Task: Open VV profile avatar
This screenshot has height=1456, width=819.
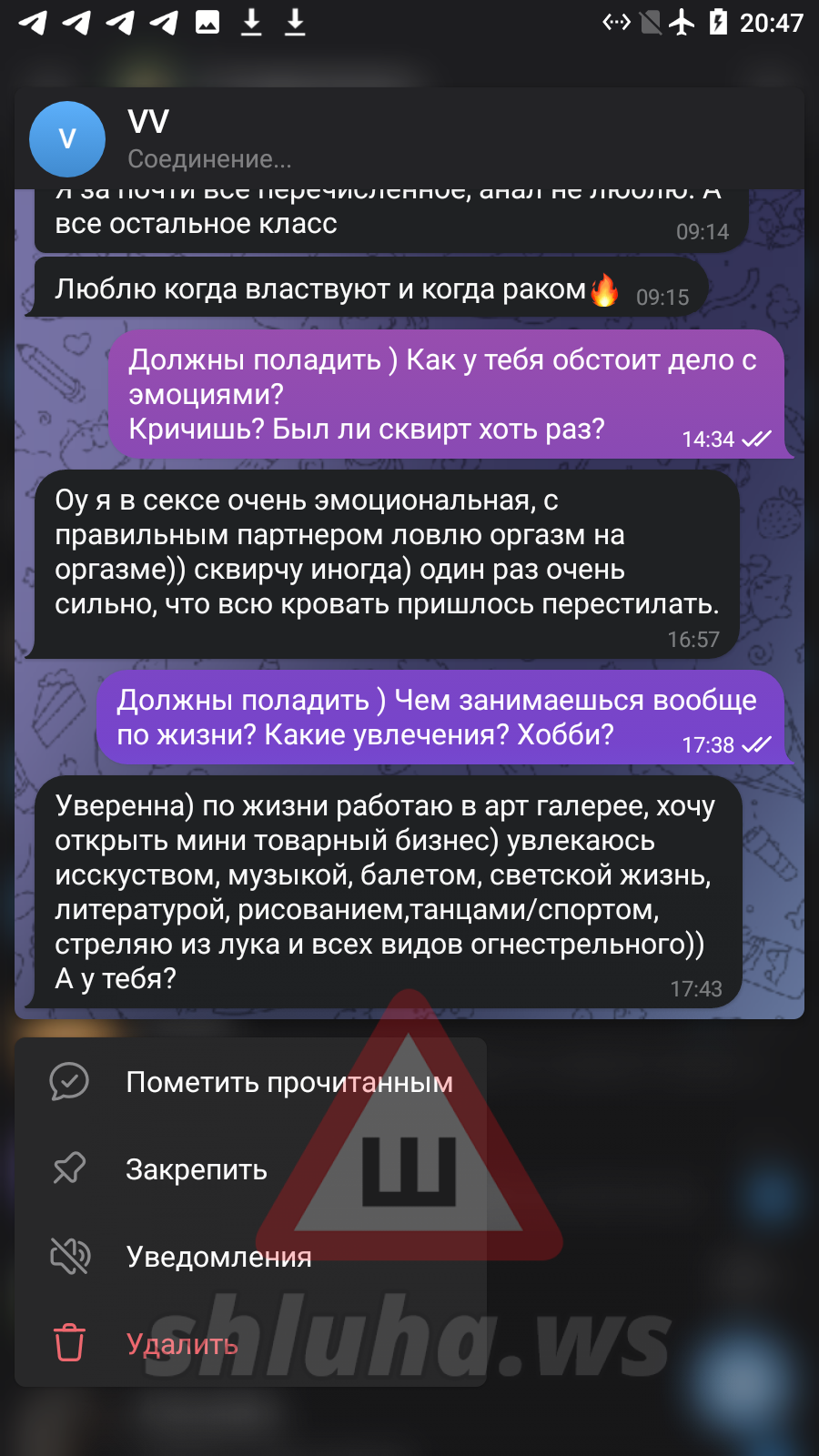Action: point(67,139)
